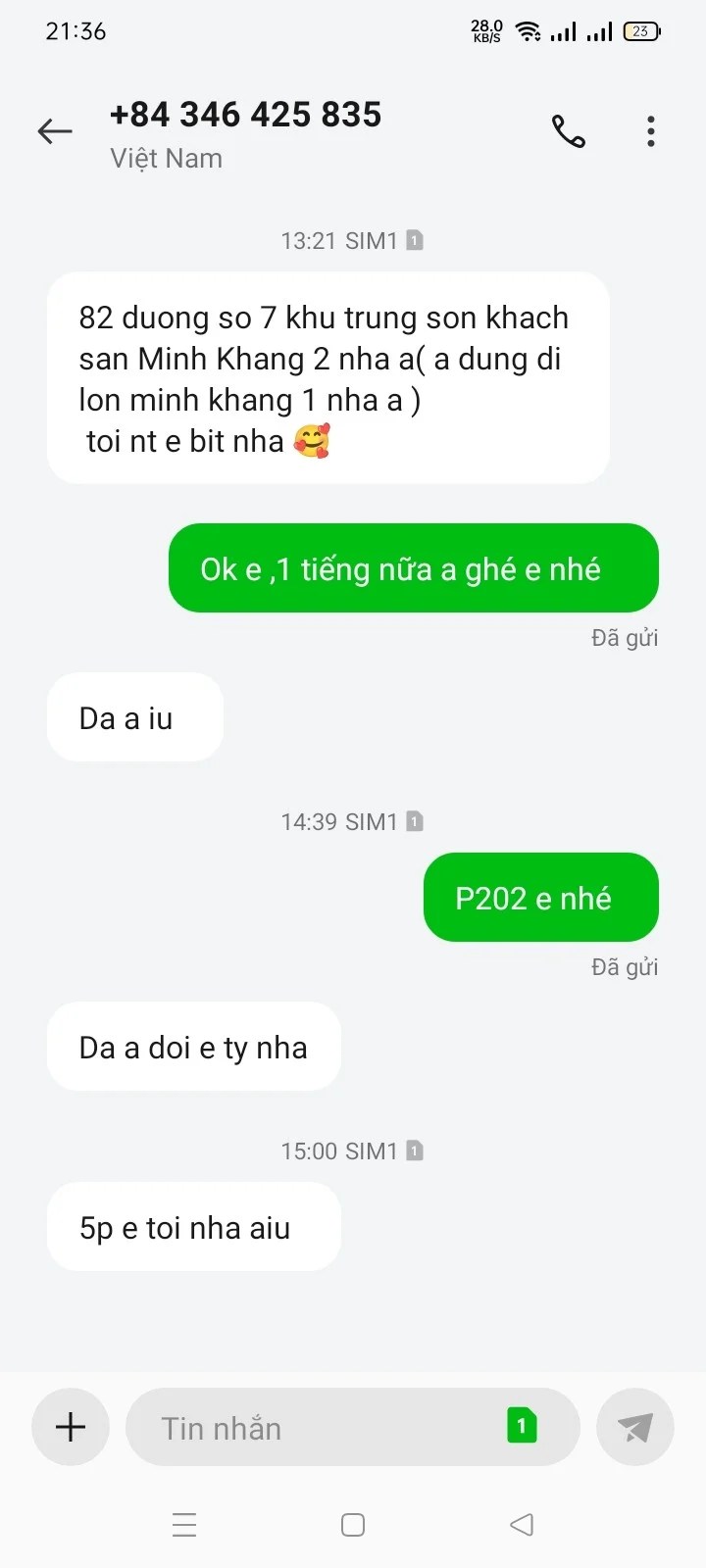Image resolution: width=706 pixels, height=1568 pixels.
Task: Open recent apps from the navigation bar
Action: pyautogui.click(x=184, y=1525)
